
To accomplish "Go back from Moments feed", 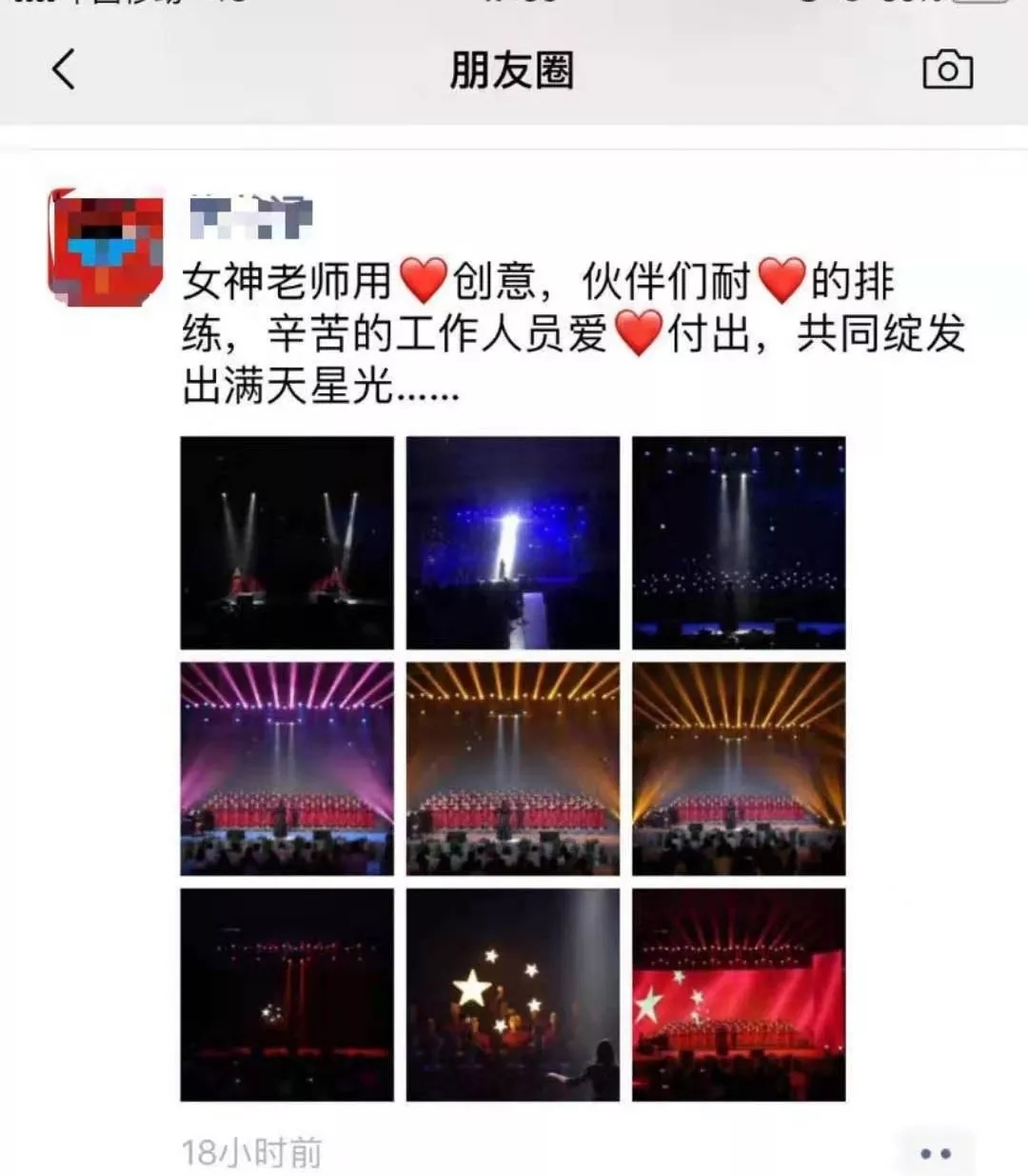I will coord(64,70).
